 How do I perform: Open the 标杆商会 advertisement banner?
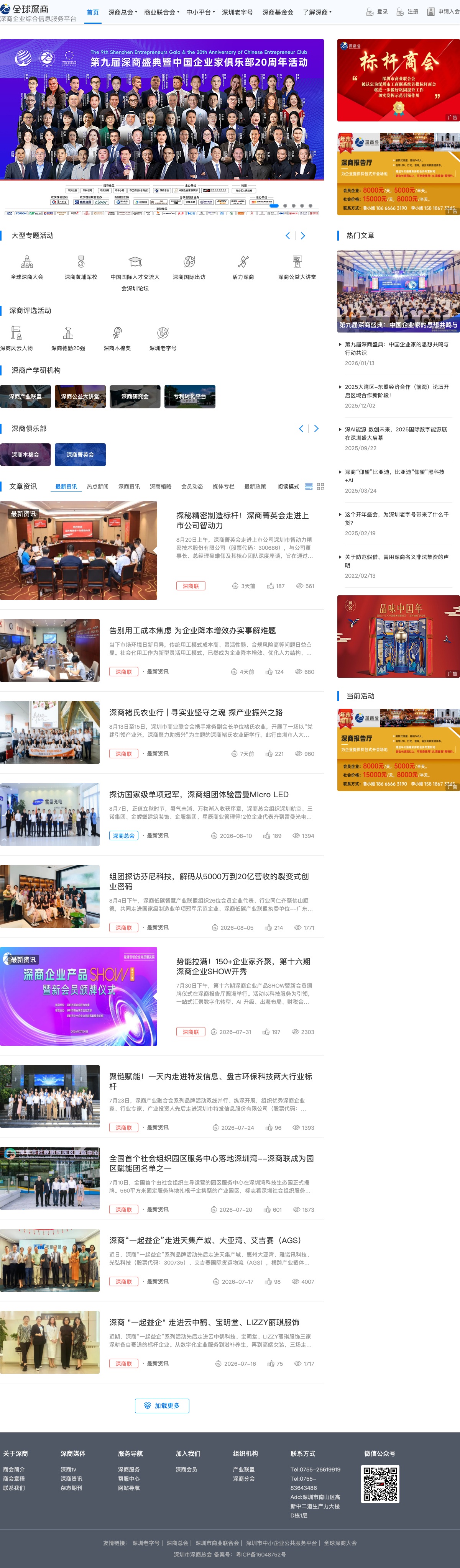398,80
